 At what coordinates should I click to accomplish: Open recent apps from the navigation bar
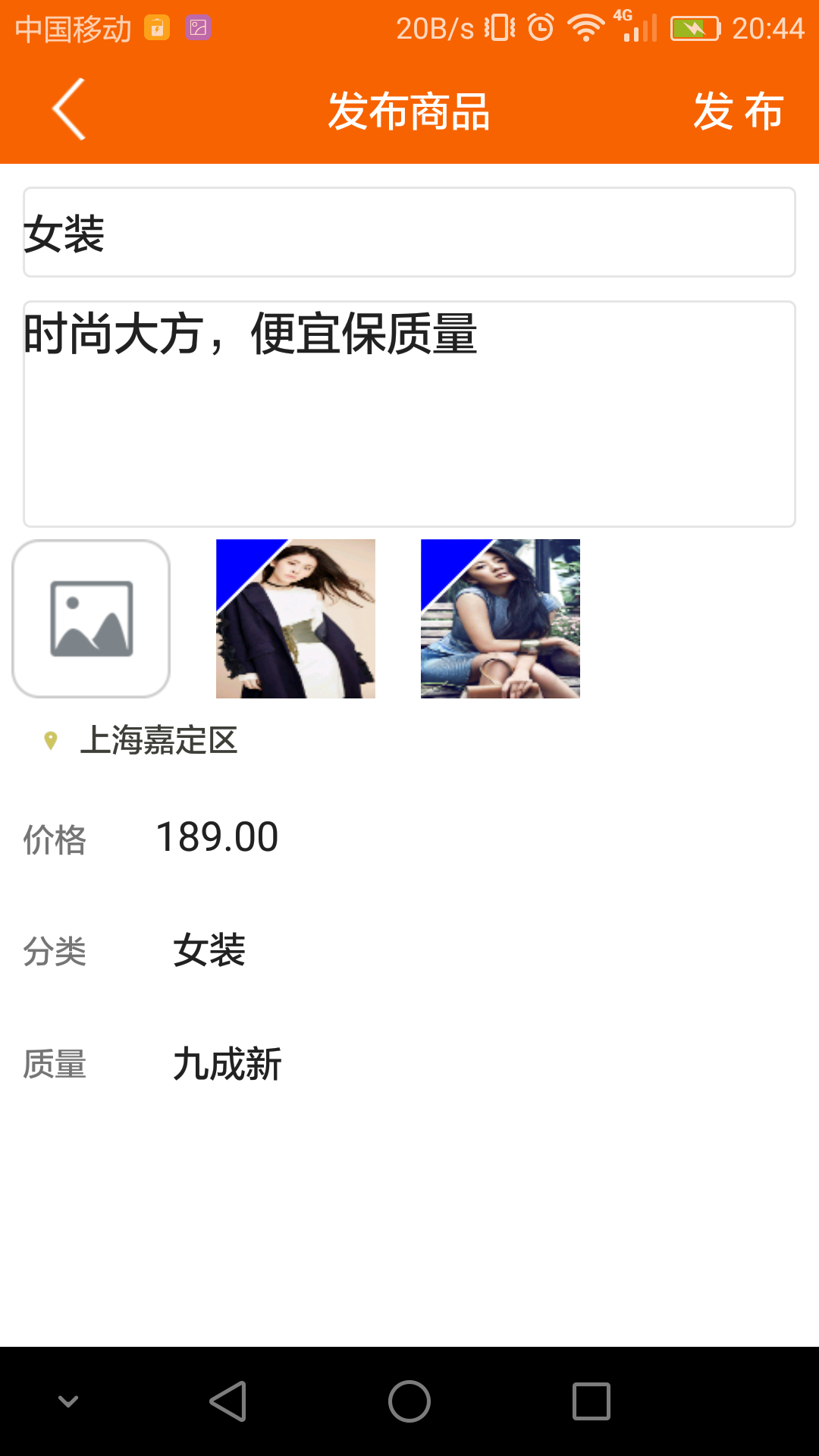(x=591, y=1401)
